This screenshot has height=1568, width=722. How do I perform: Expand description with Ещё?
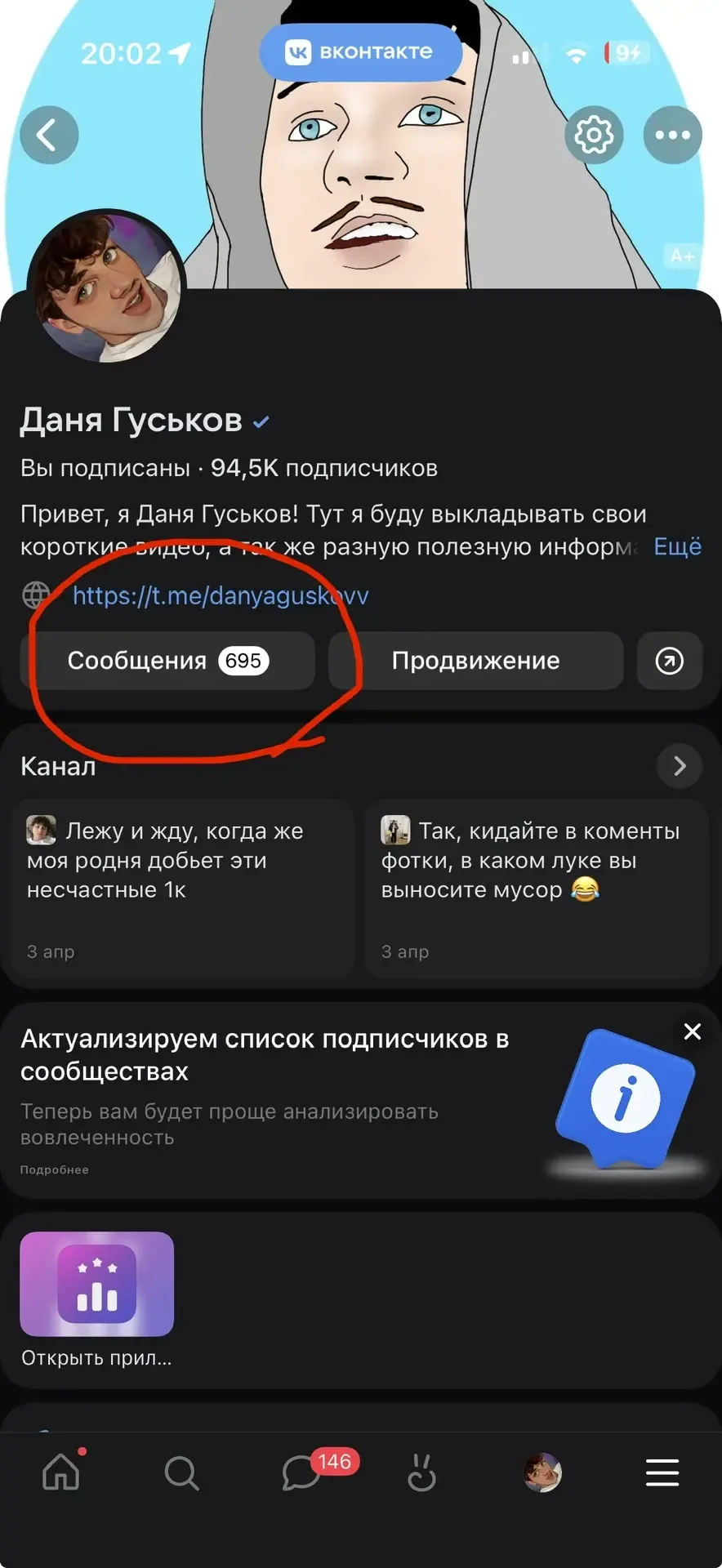pyautogui.click(x=677, y=546)
